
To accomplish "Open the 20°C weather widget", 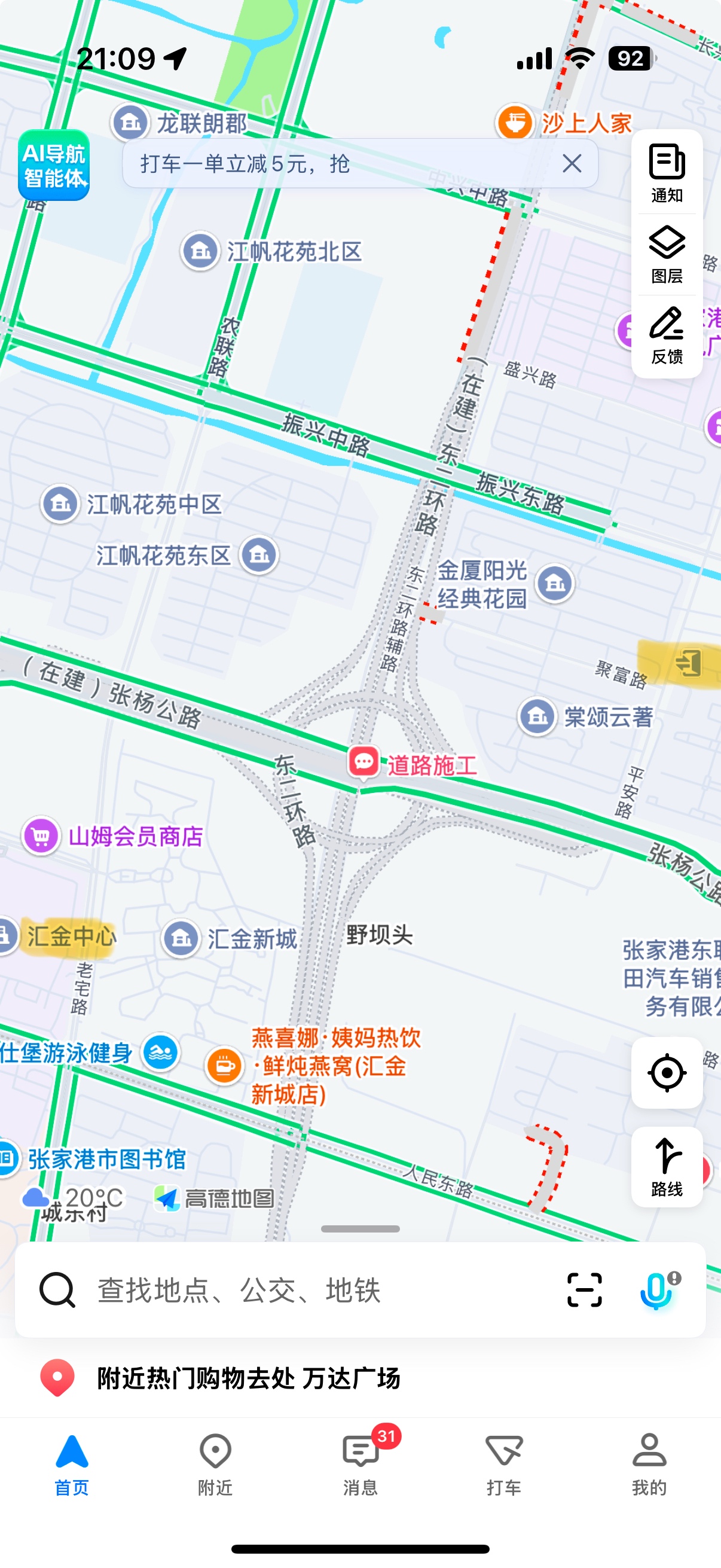I will (73, 1198).
